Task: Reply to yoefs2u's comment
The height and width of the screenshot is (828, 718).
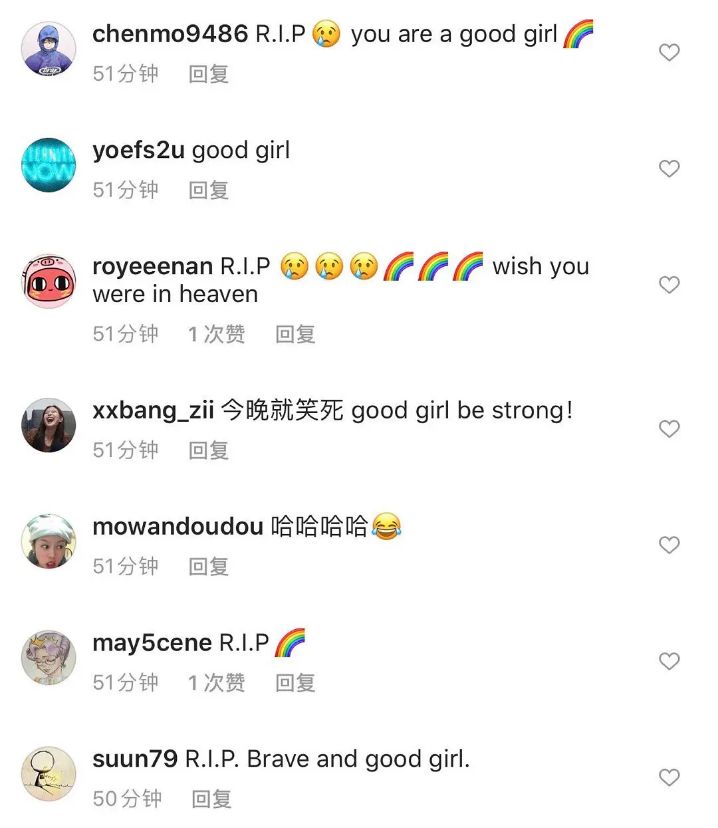Action: [x=209, y=190]
